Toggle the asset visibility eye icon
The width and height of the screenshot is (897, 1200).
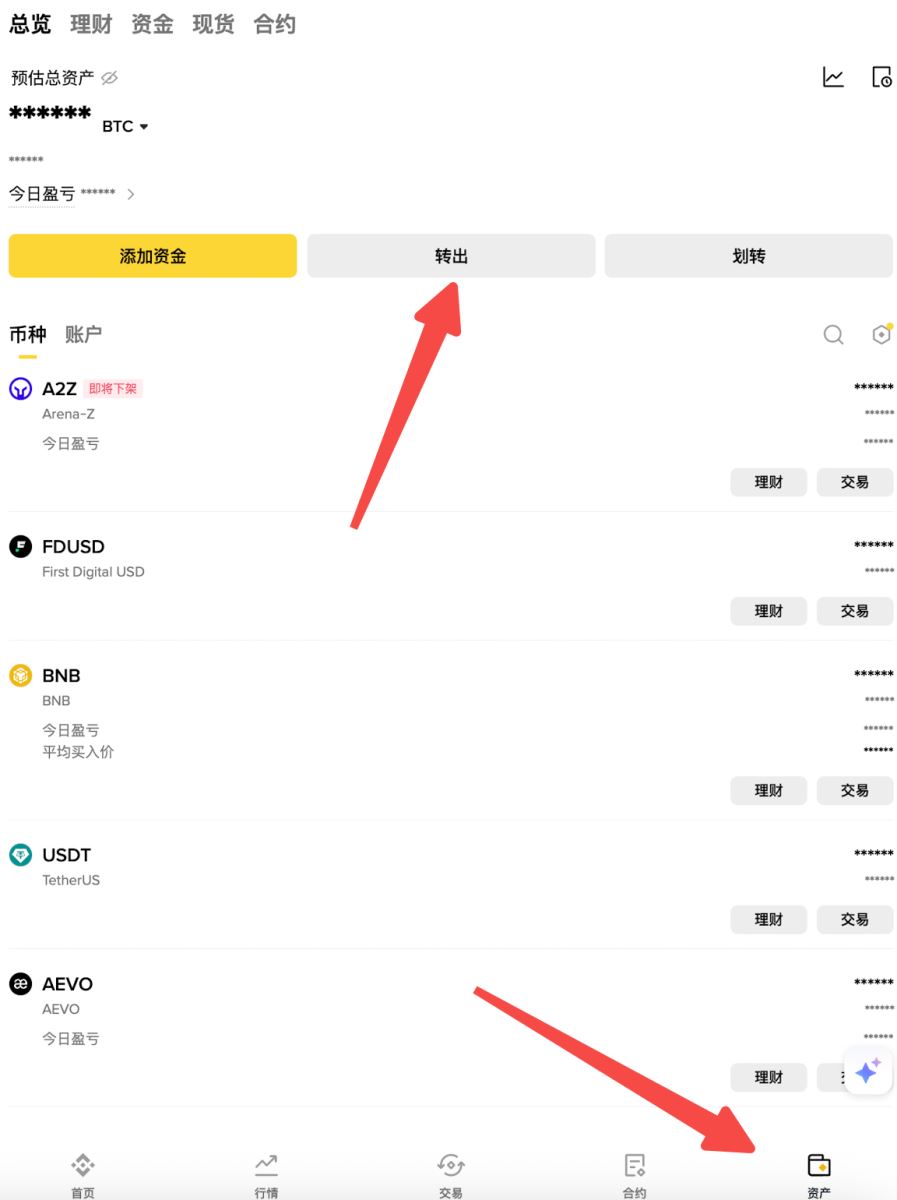pyautogui.click(x=110, y=78)
